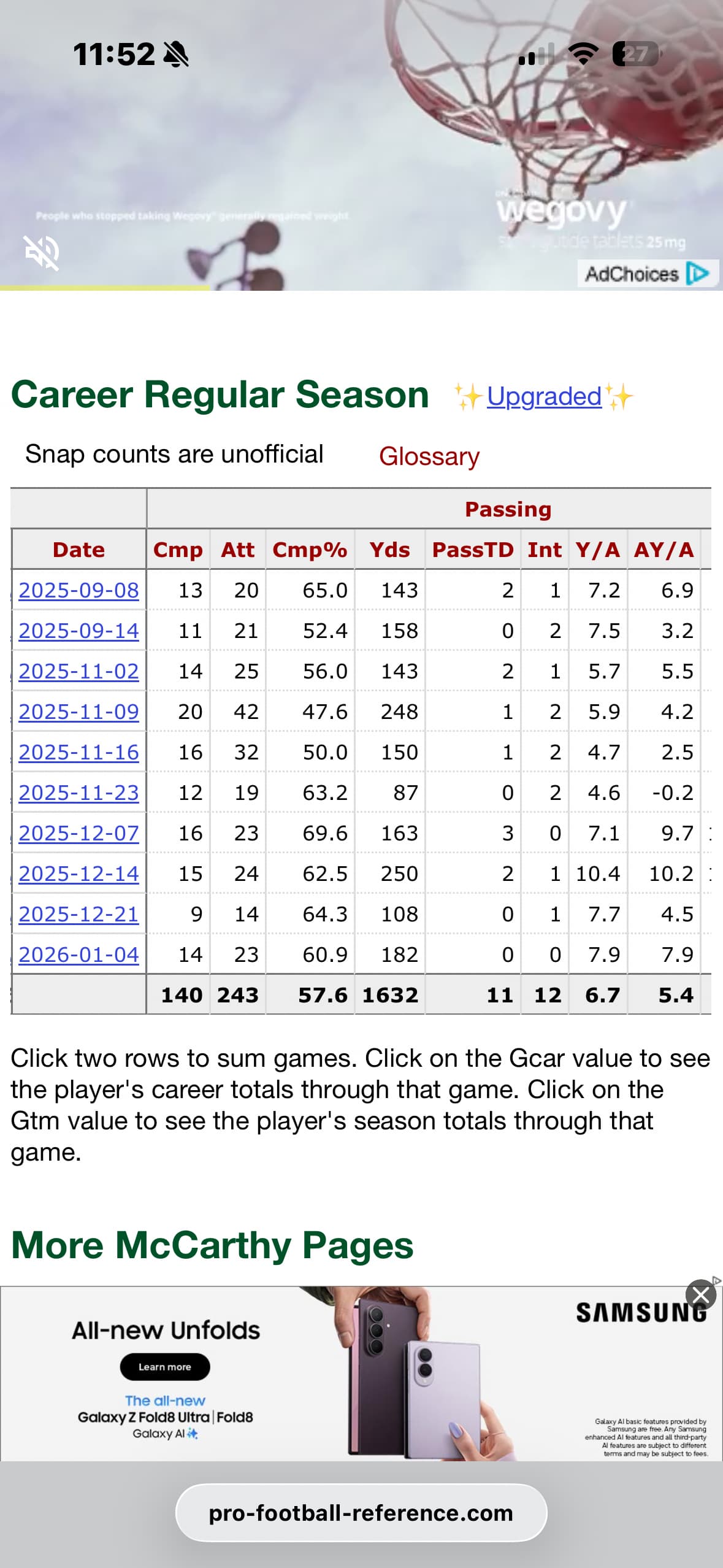Dismiss the Samsung banner ad
723x1568 pixels.
pos(700,1295)
